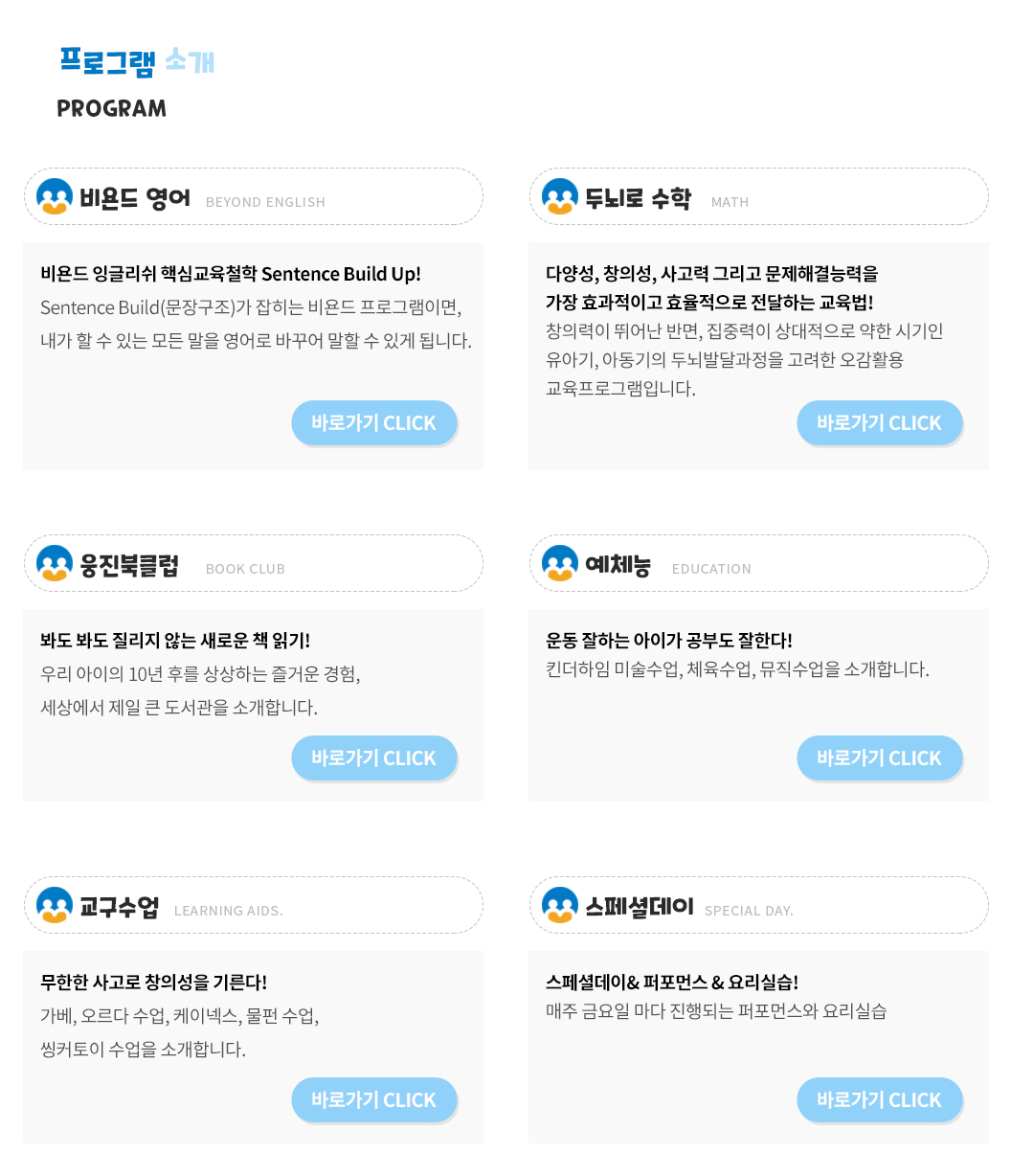Go to 두뇌로 수학 with its 바로가기 CLICK
This screenshot has width=1011, height=1176.
coord(879,423)
